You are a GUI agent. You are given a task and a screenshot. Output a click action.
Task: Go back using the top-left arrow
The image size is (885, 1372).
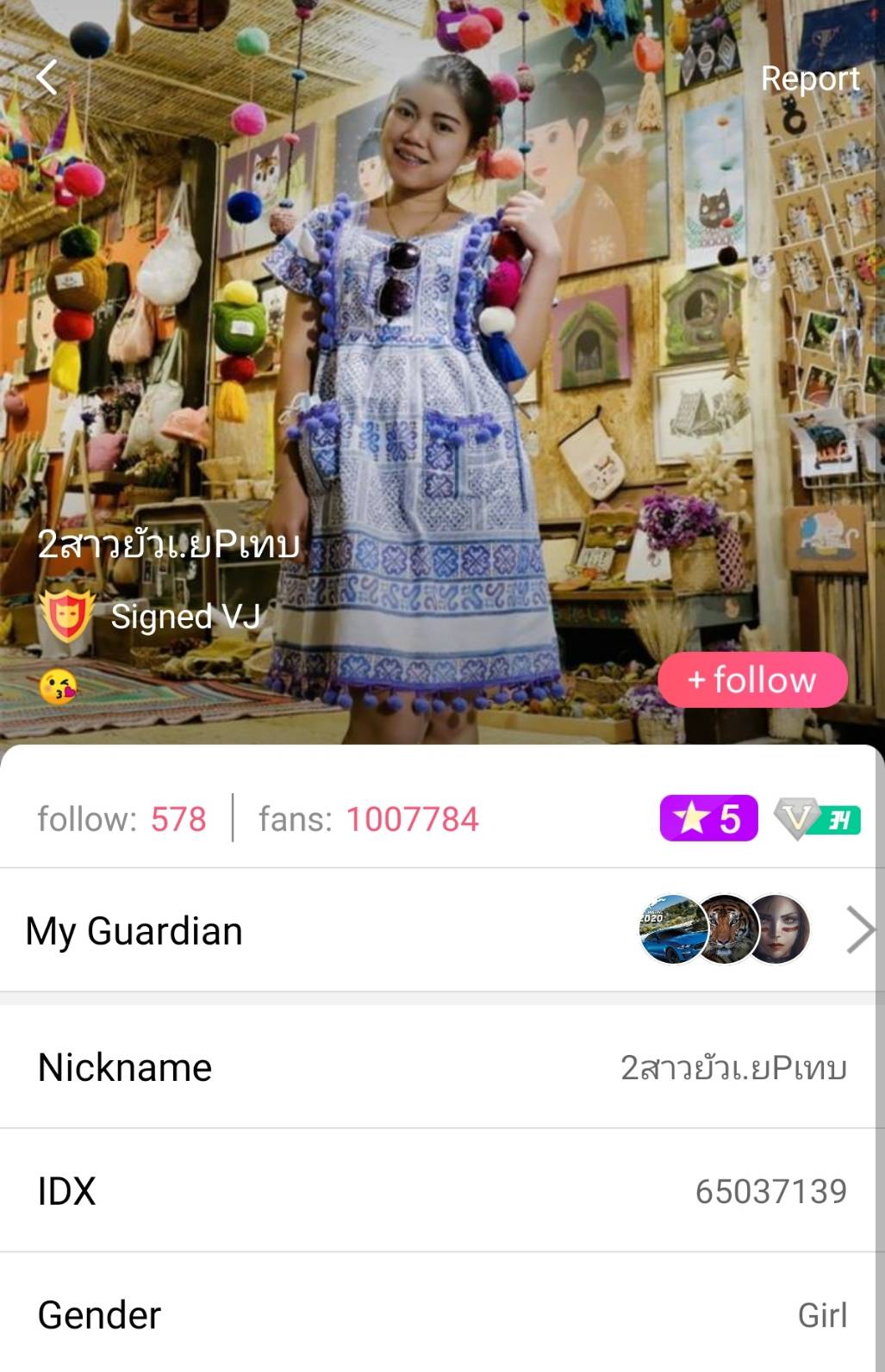point(47,78)
